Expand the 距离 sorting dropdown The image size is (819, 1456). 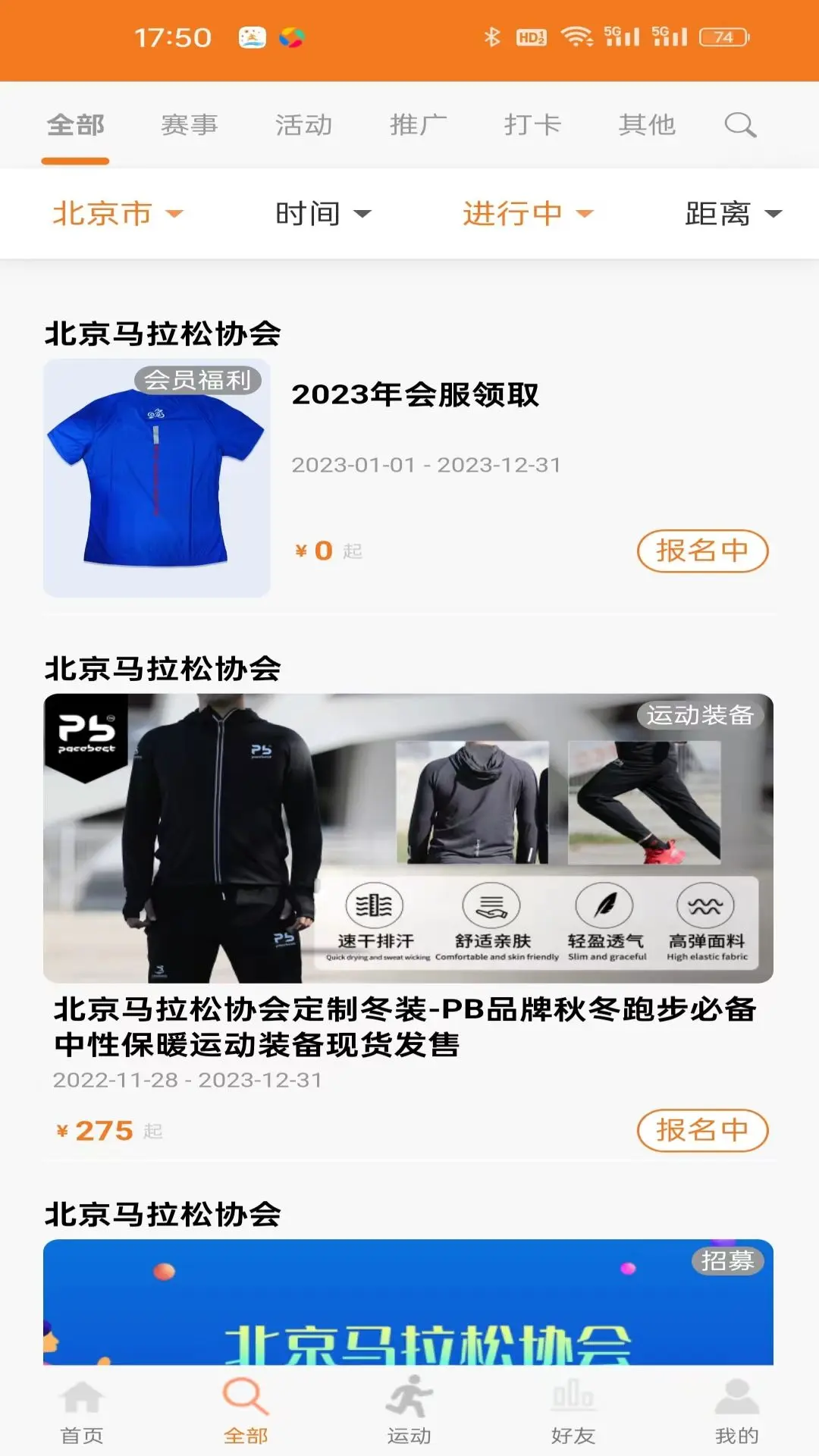(x=733, y=214)
